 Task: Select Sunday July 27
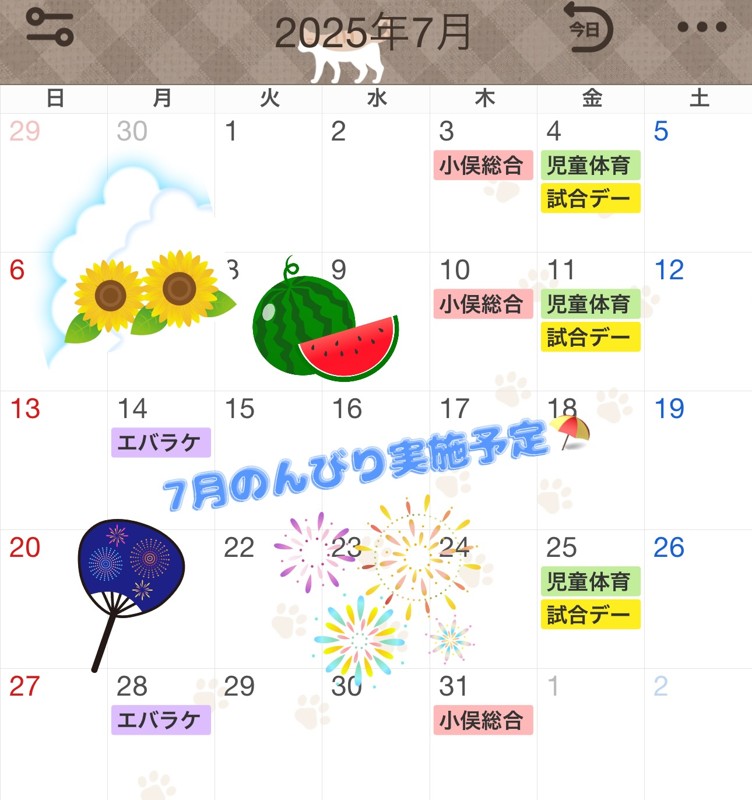point(53,730)
